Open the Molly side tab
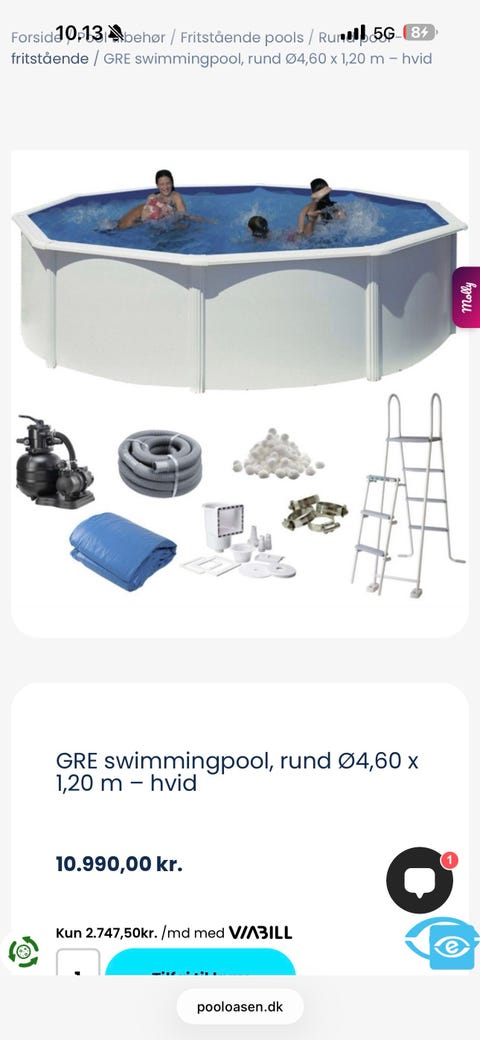Image resolution: width=480 pixels, height=1040 pixels. [x=467, y=297]
